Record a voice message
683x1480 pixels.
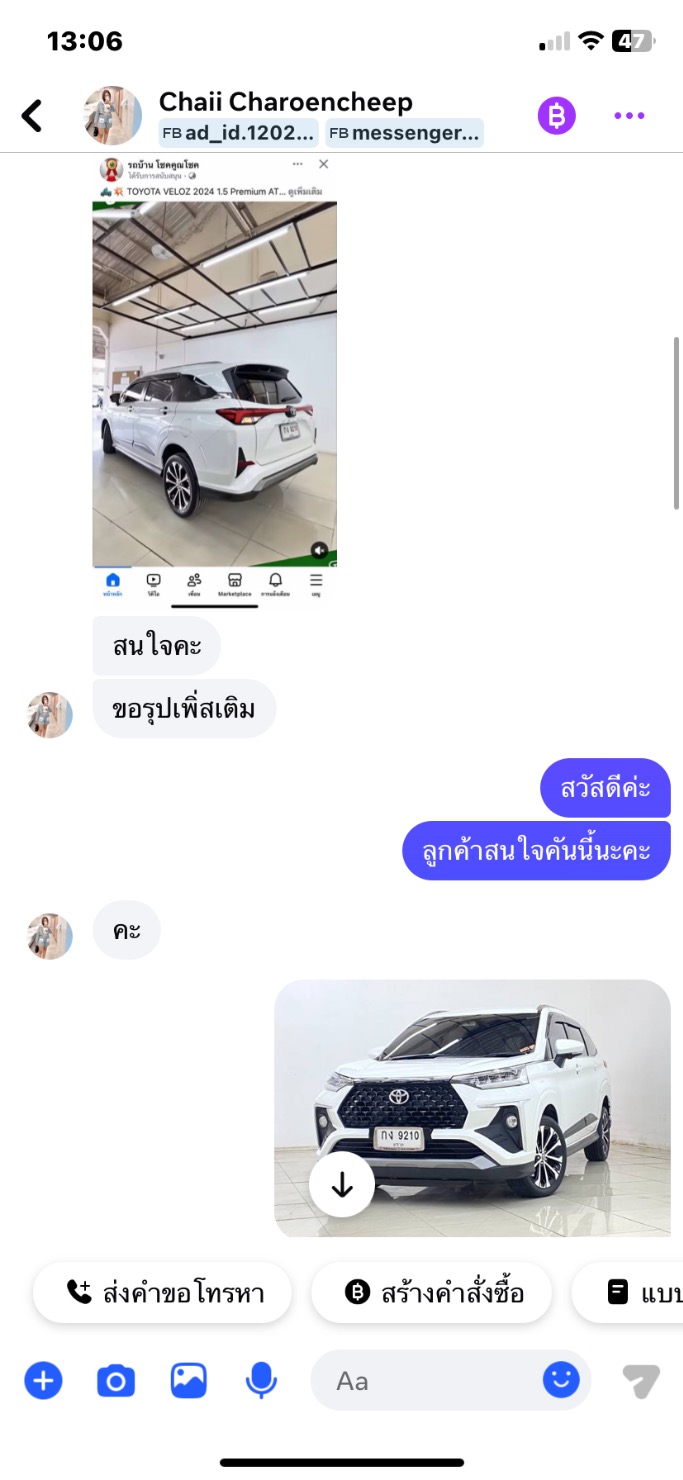[x=261, y=1381]
